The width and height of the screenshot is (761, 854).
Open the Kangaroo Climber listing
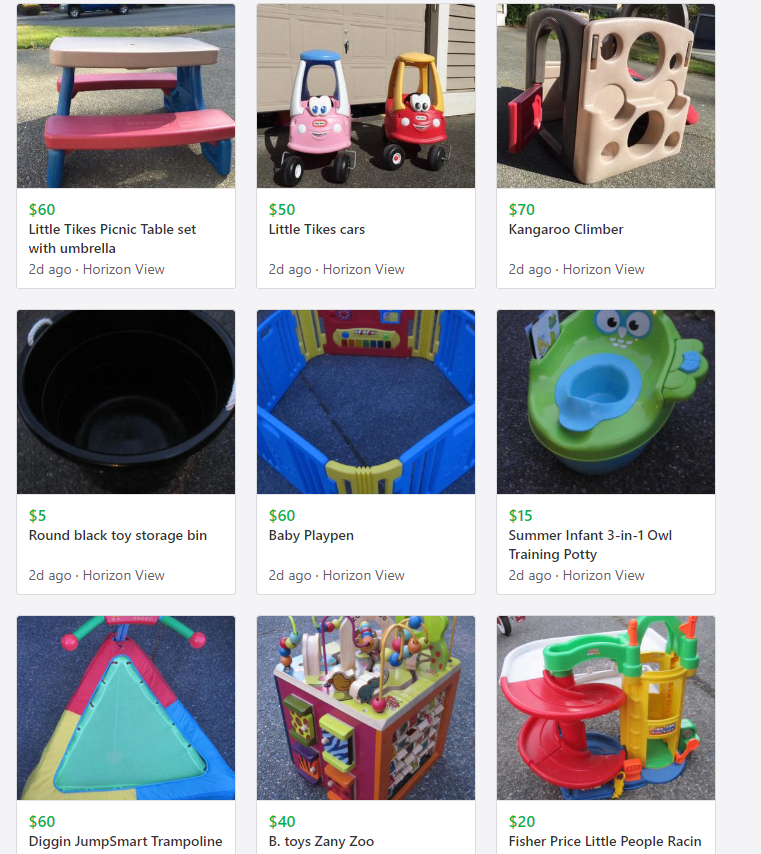(x=606, y=97)
